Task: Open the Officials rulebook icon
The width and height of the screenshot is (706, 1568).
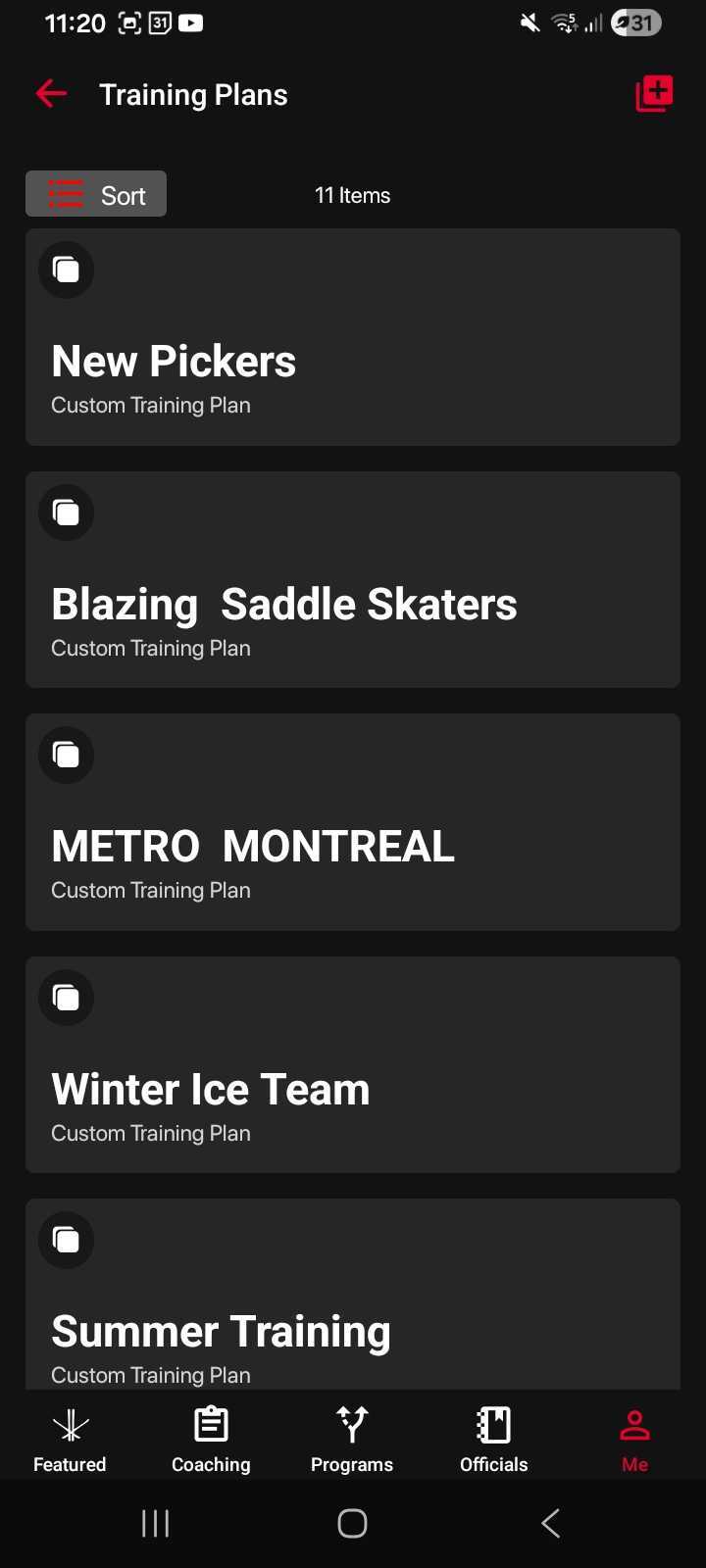Action: [493, 1423]
